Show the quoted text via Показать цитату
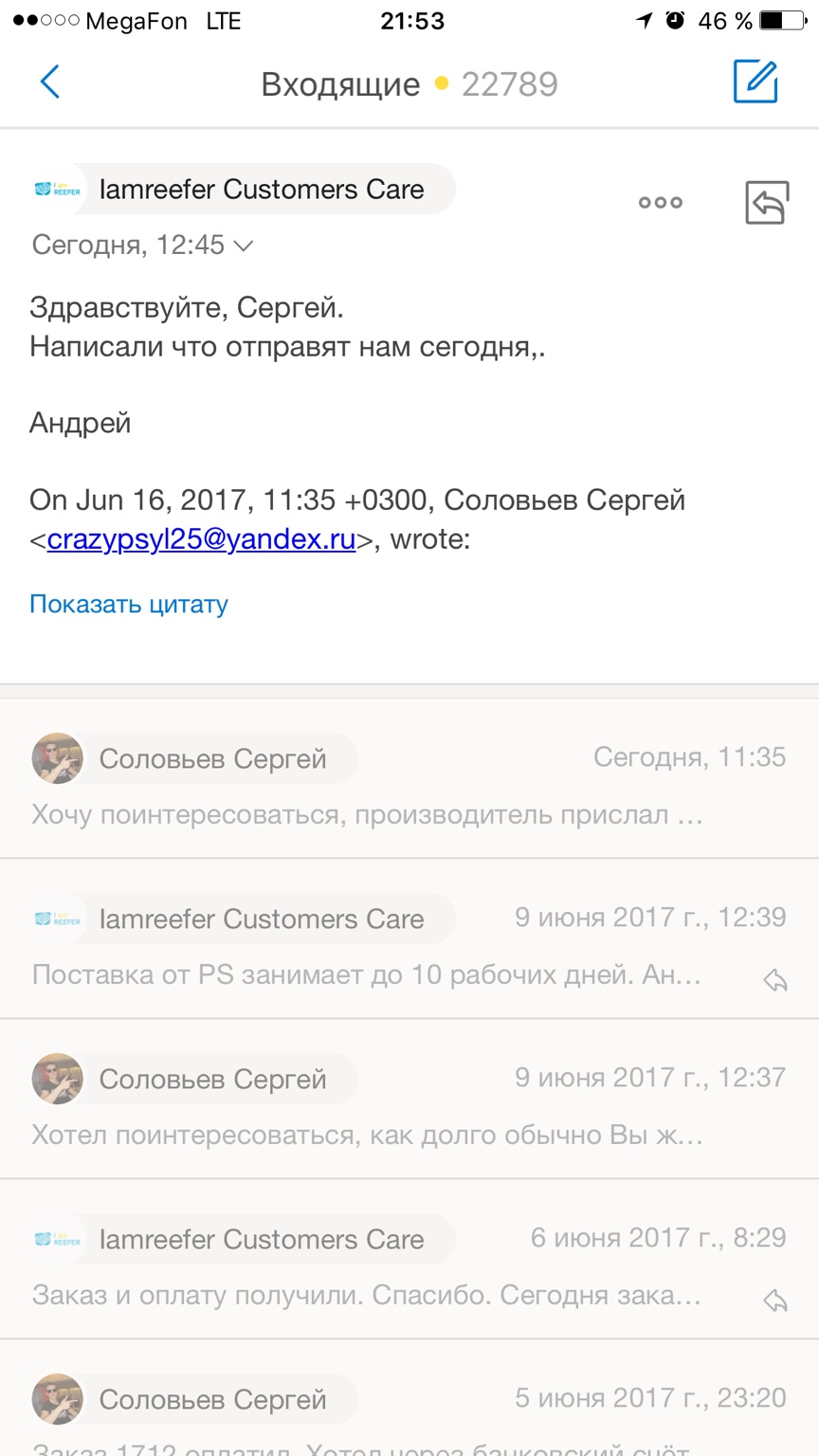819x1456 pixels. point(129,604)
